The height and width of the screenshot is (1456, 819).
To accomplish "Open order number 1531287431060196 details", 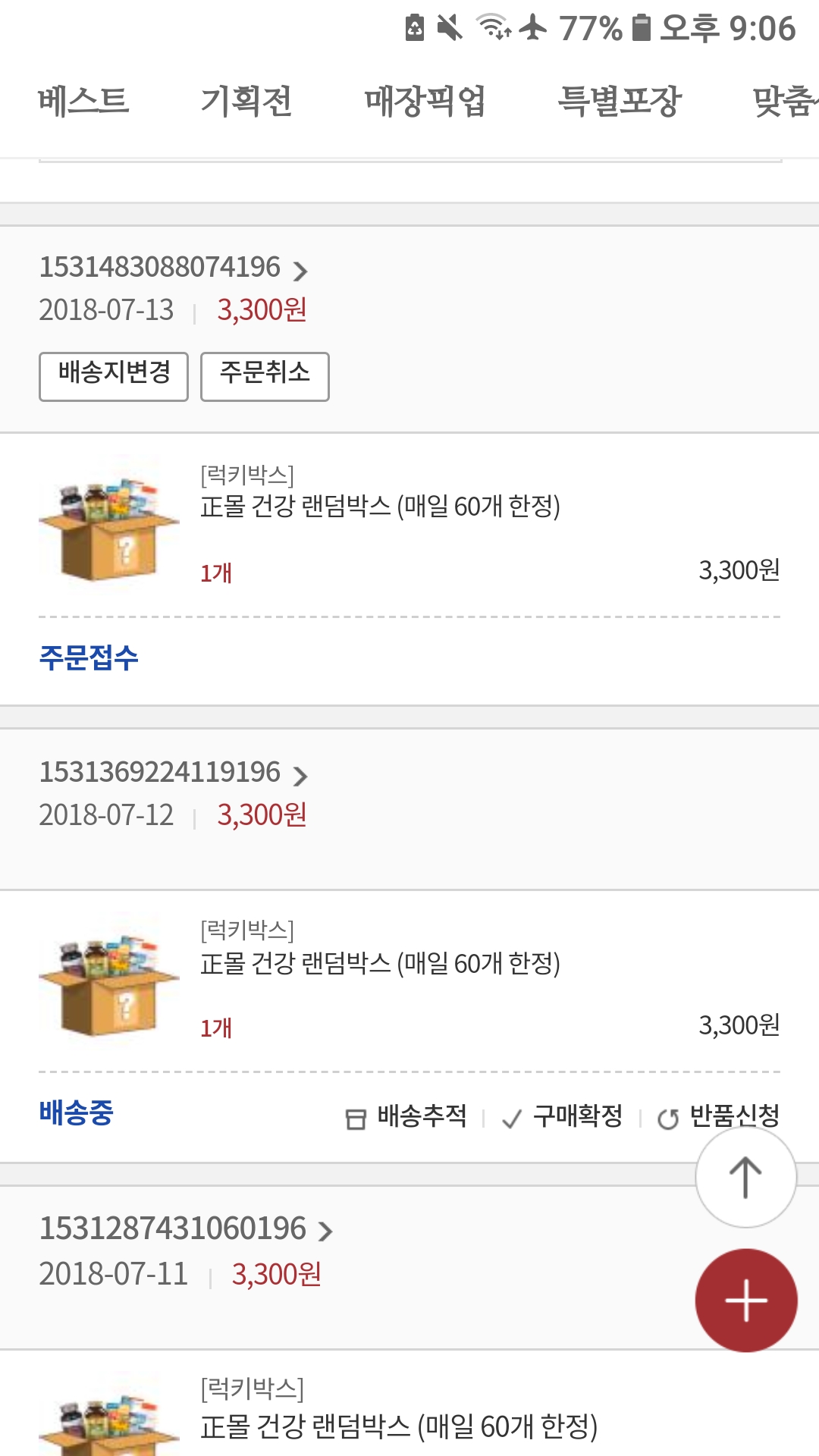I will (186, 1229).
